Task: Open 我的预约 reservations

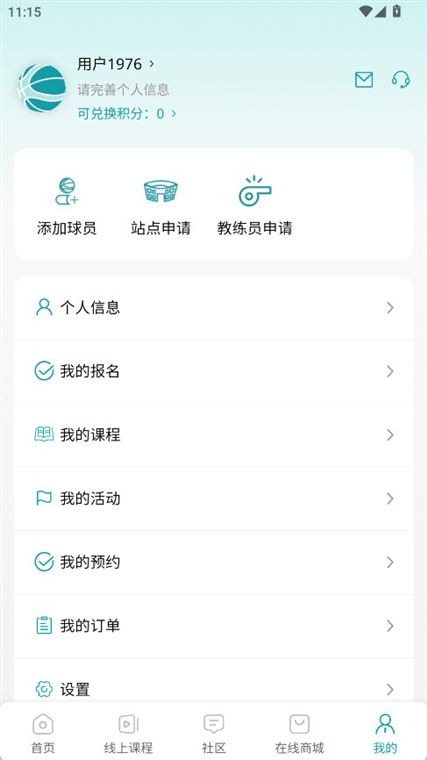Action: (214, 562)
